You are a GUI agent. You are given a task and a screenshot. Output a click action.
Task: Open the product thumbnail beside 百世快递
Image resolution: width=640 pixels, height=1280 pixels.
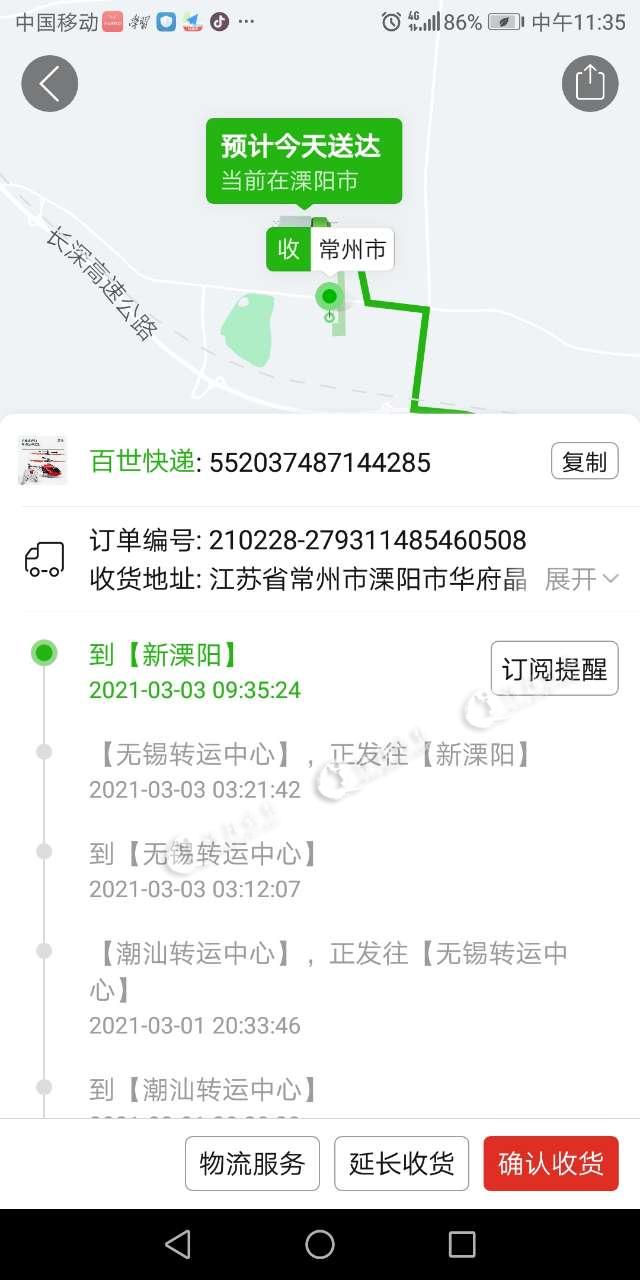tap(43, 461)
